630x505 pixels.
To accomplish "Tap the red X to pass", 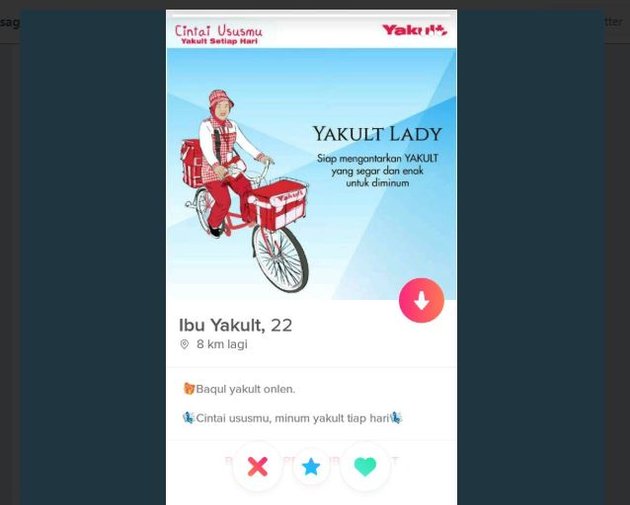I will pyautogui.click(x=258, y=467).
